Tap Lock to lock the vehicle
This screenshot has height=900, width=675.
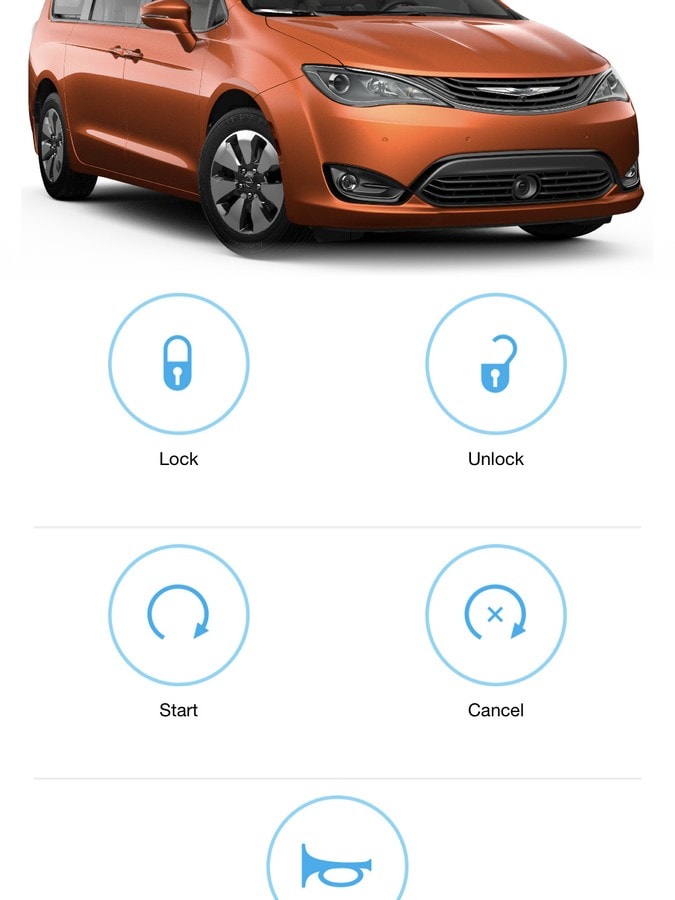coord(178,363)
